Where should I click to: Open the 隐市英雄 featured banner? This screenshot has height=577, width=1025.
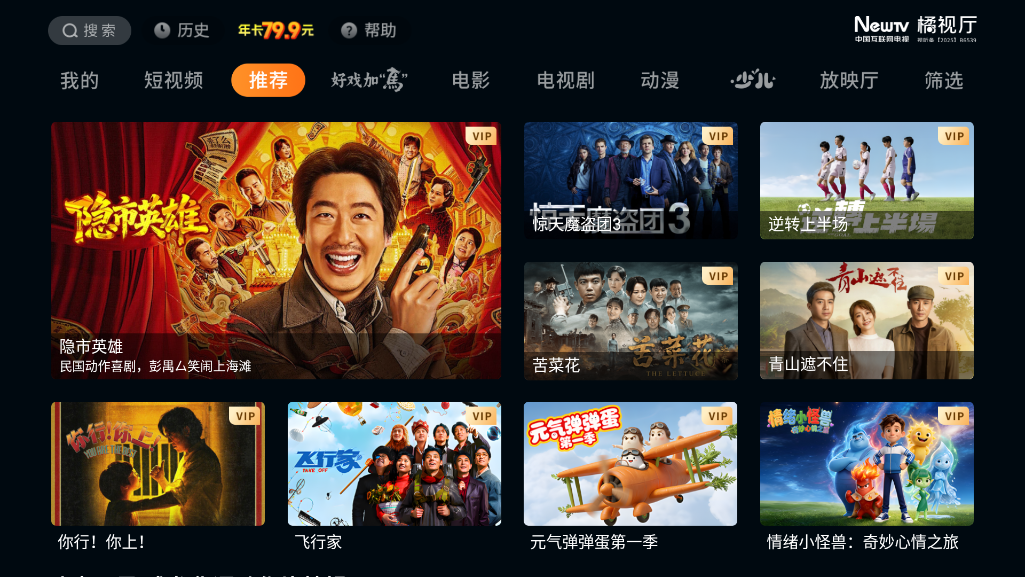[x=276, y=250]
